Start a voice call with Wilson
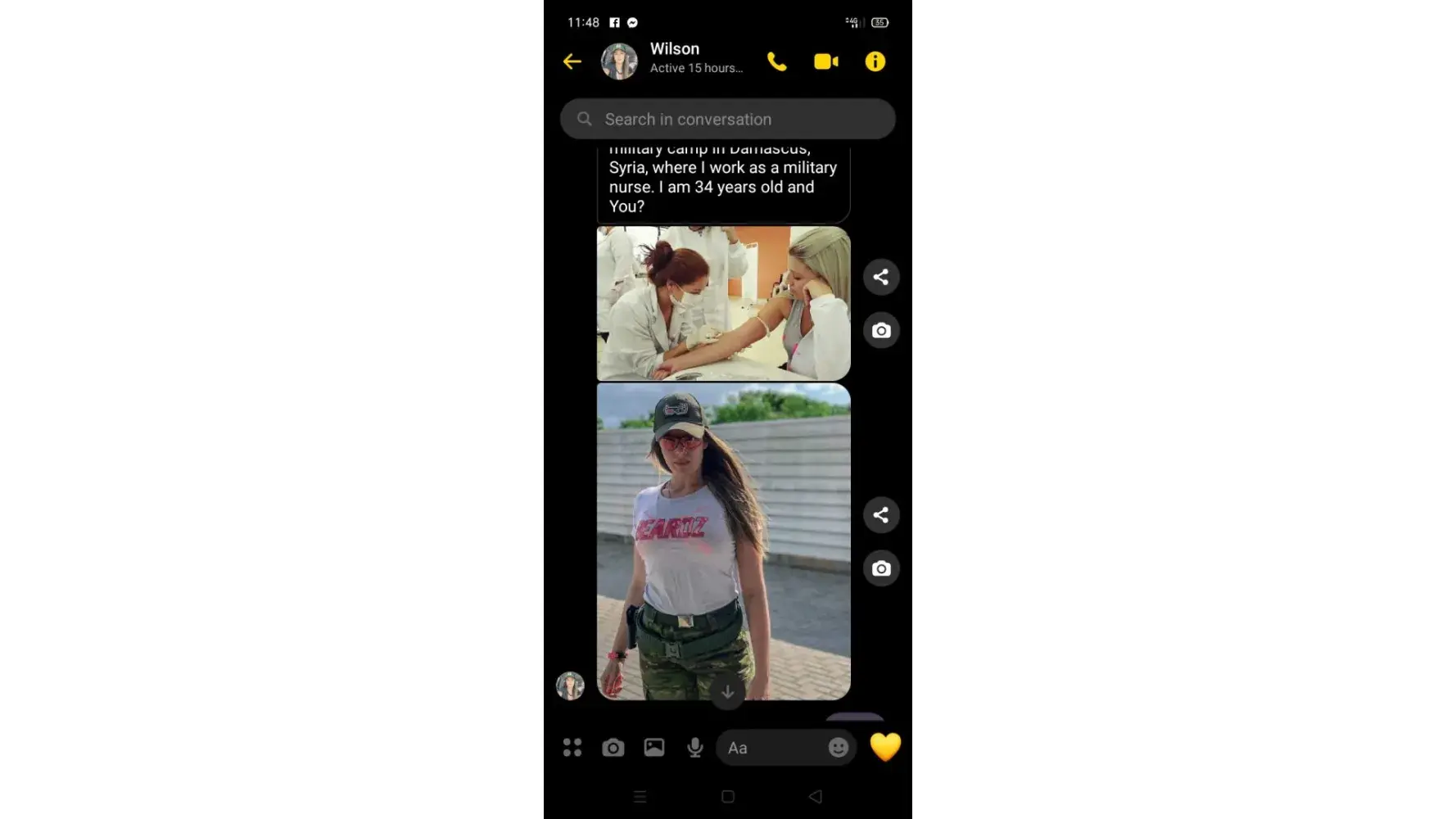The height and width of the screenshot is (819, 1456). [x=776, y=61]
